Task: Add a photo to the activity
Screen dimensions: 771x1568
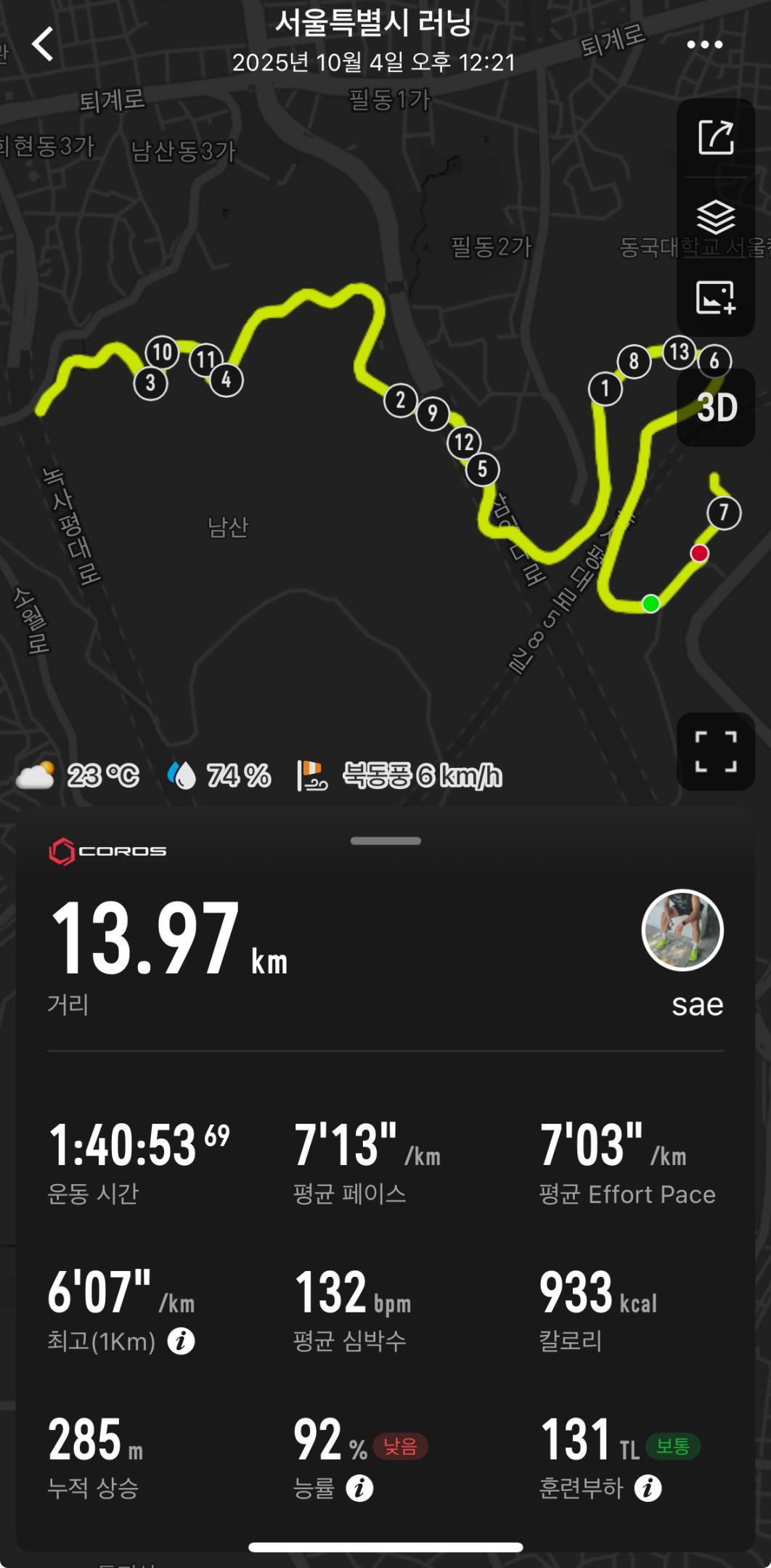Action: tap(716, 298)
